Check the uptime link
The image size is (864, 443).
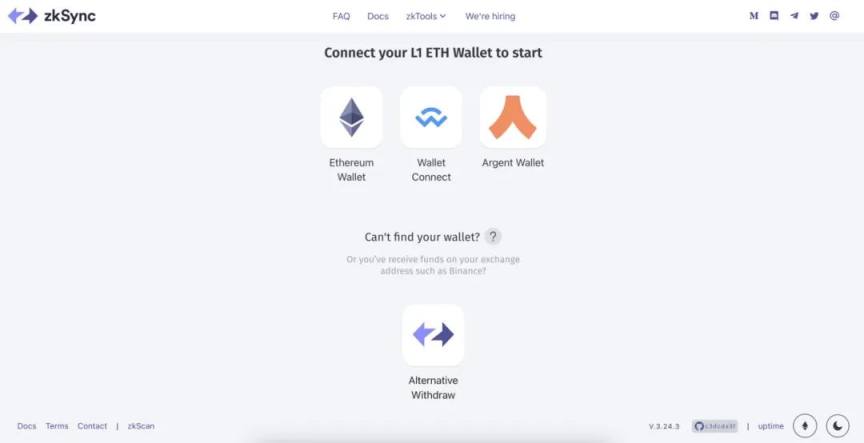point(771,426)
